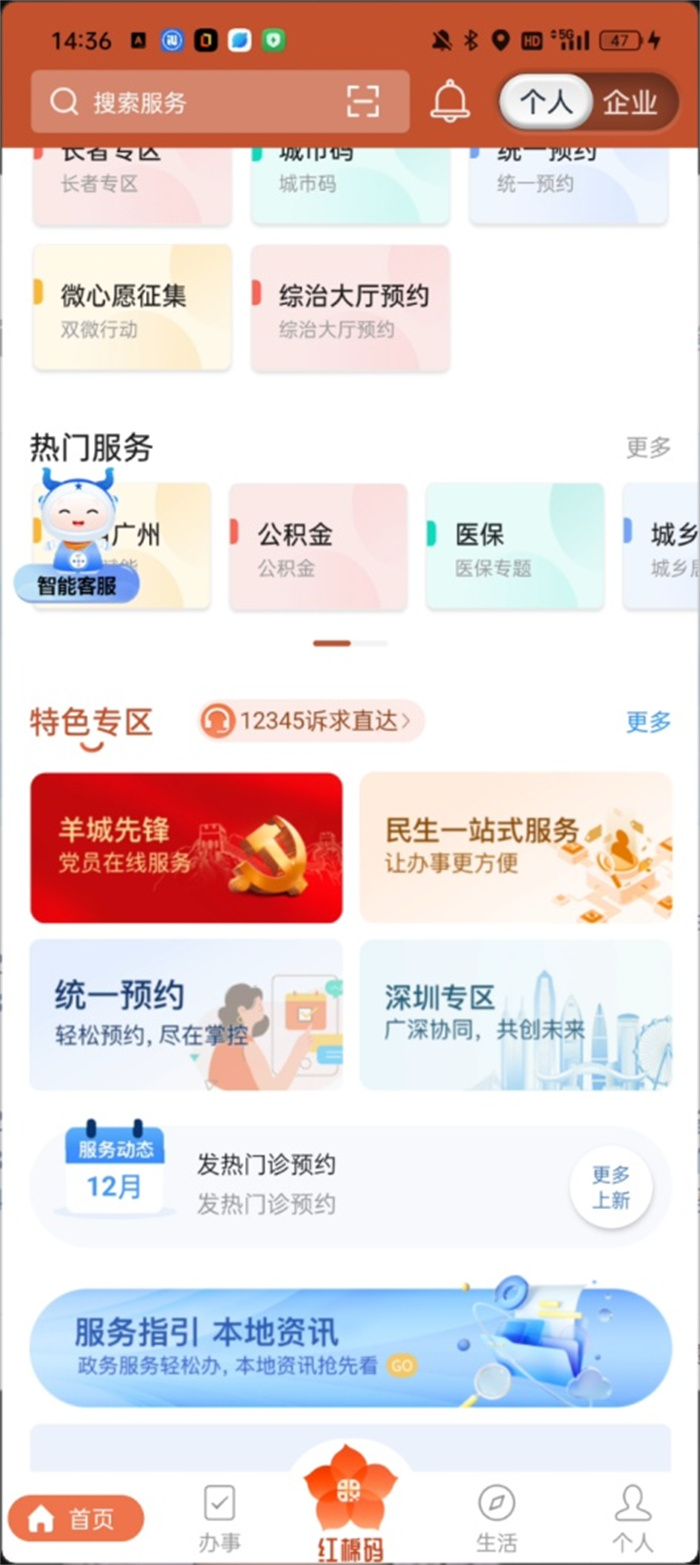The height and width of the screenshot is (1565, 700).
Task: Open 服务指引 本地资讯 banner
Action: tap(350, 1347)
